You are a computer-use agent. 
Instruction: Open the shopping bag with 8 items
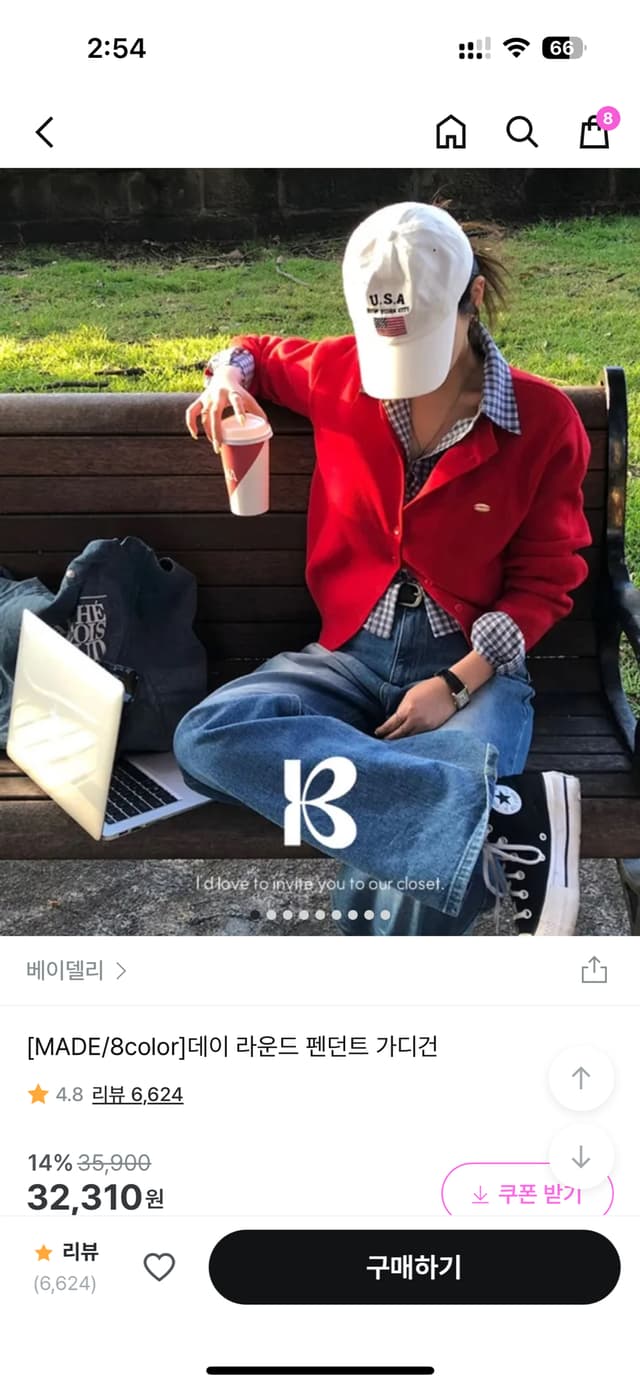tap(595, 131)
